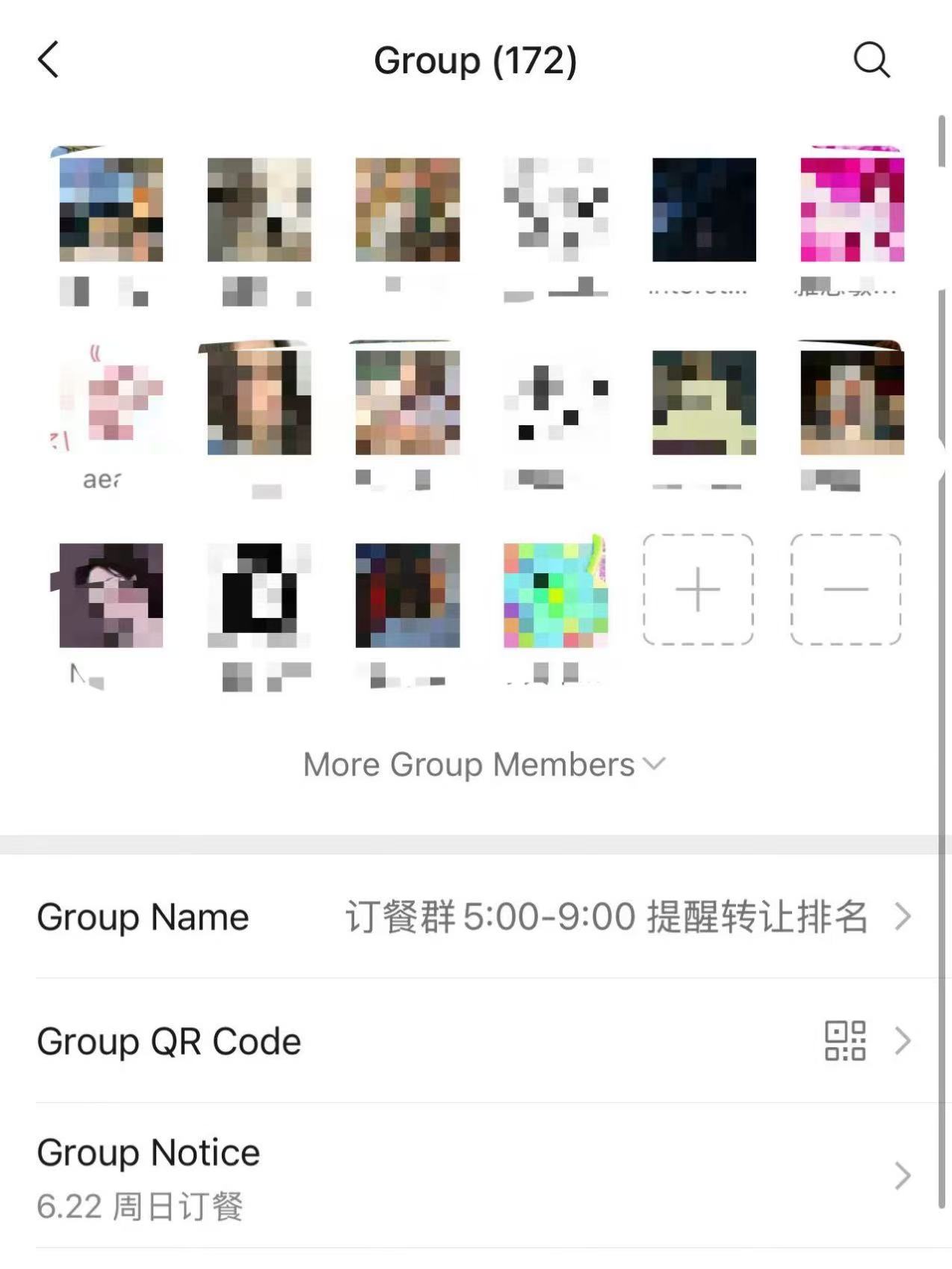Viewport: 952px width, 1269px height.
Task: Tap the "+" icon to add group members
Action: coord(698,590)
